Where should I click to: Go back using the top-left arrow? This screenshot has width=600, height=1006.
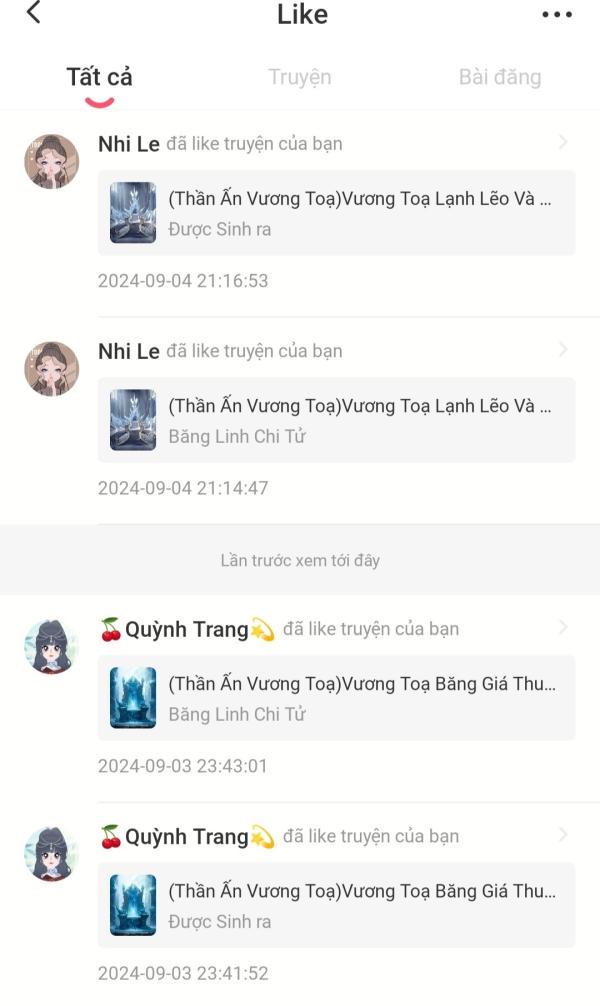[x=34, y=12]
